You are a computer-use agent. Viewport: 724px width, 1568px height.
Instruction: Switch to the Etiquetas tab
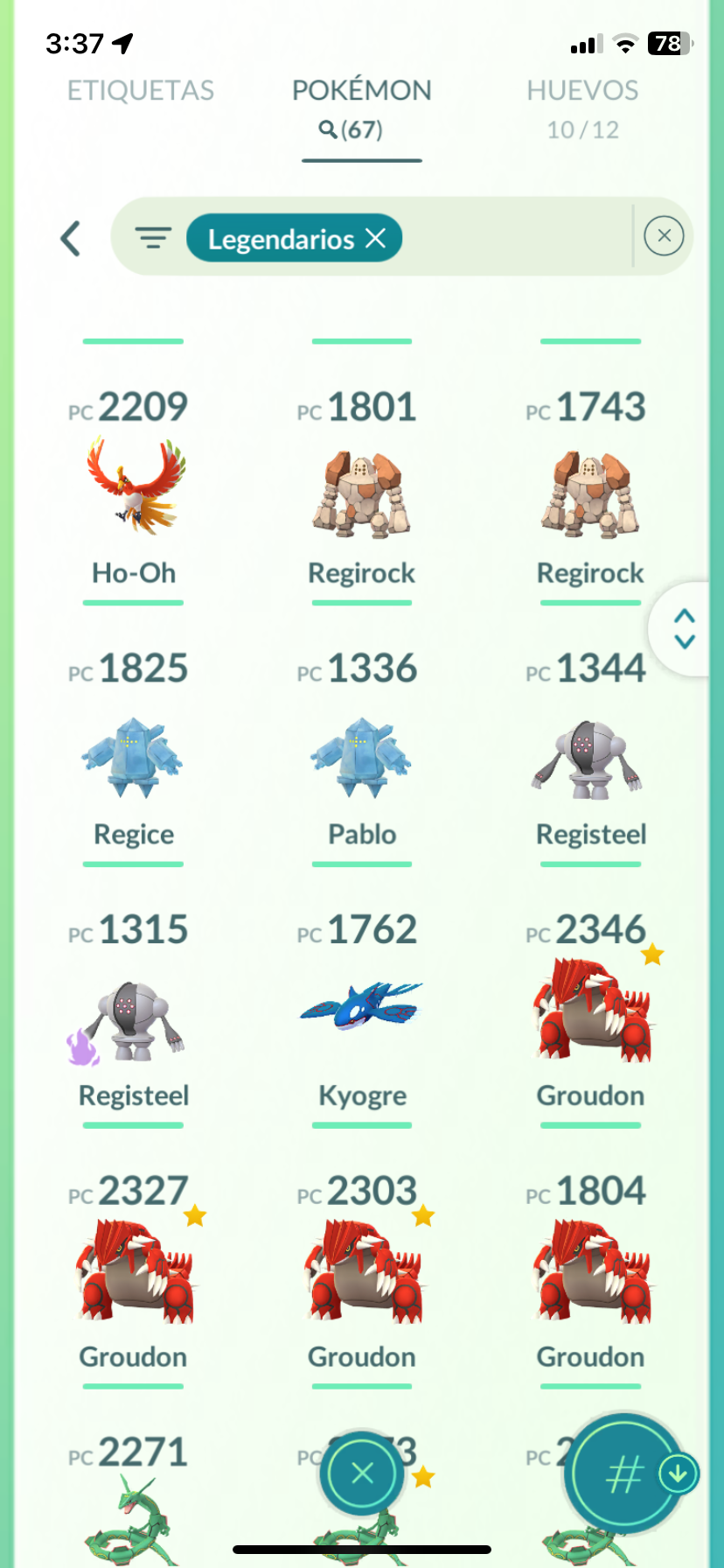141,91
